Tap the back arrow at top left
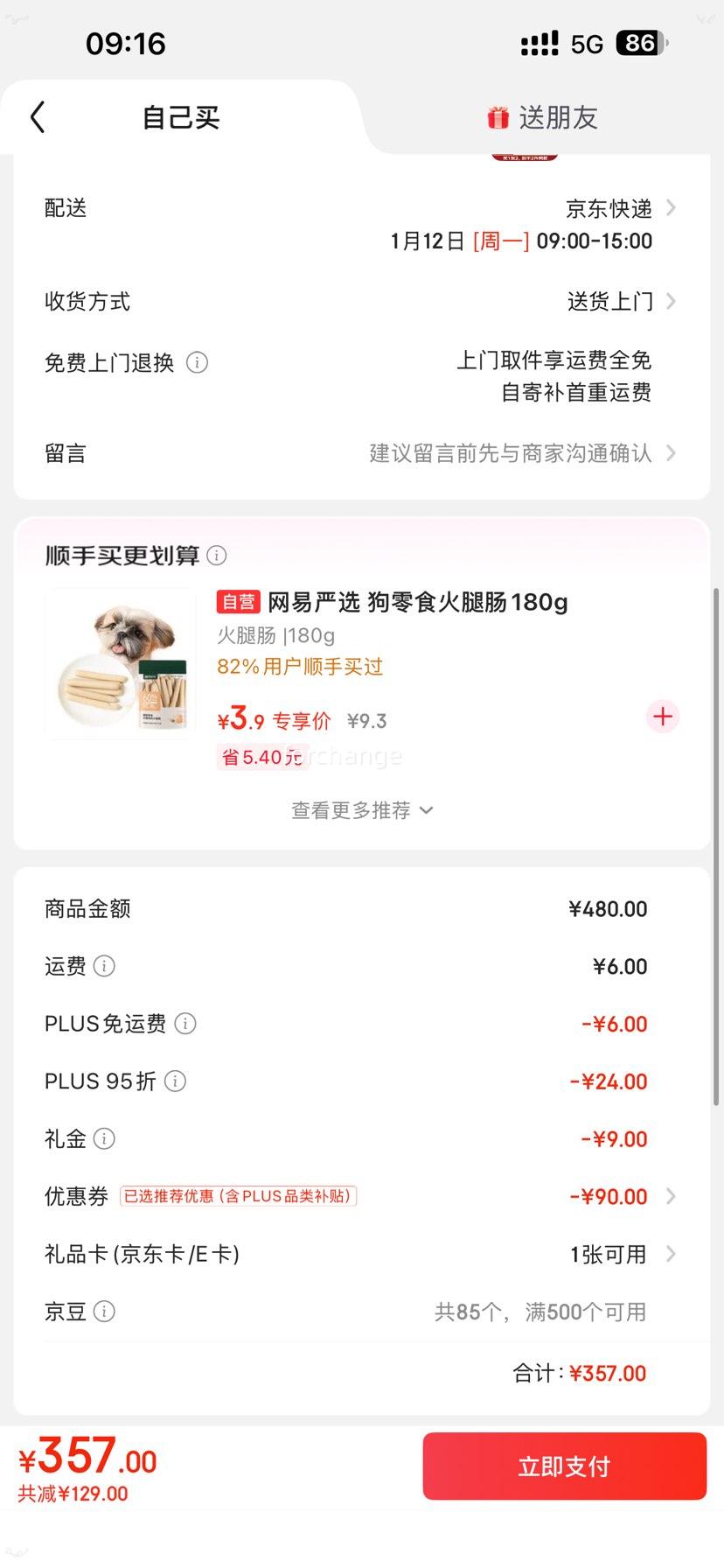Viewport: 724px width, 1568px height. [x=37, y=115]
